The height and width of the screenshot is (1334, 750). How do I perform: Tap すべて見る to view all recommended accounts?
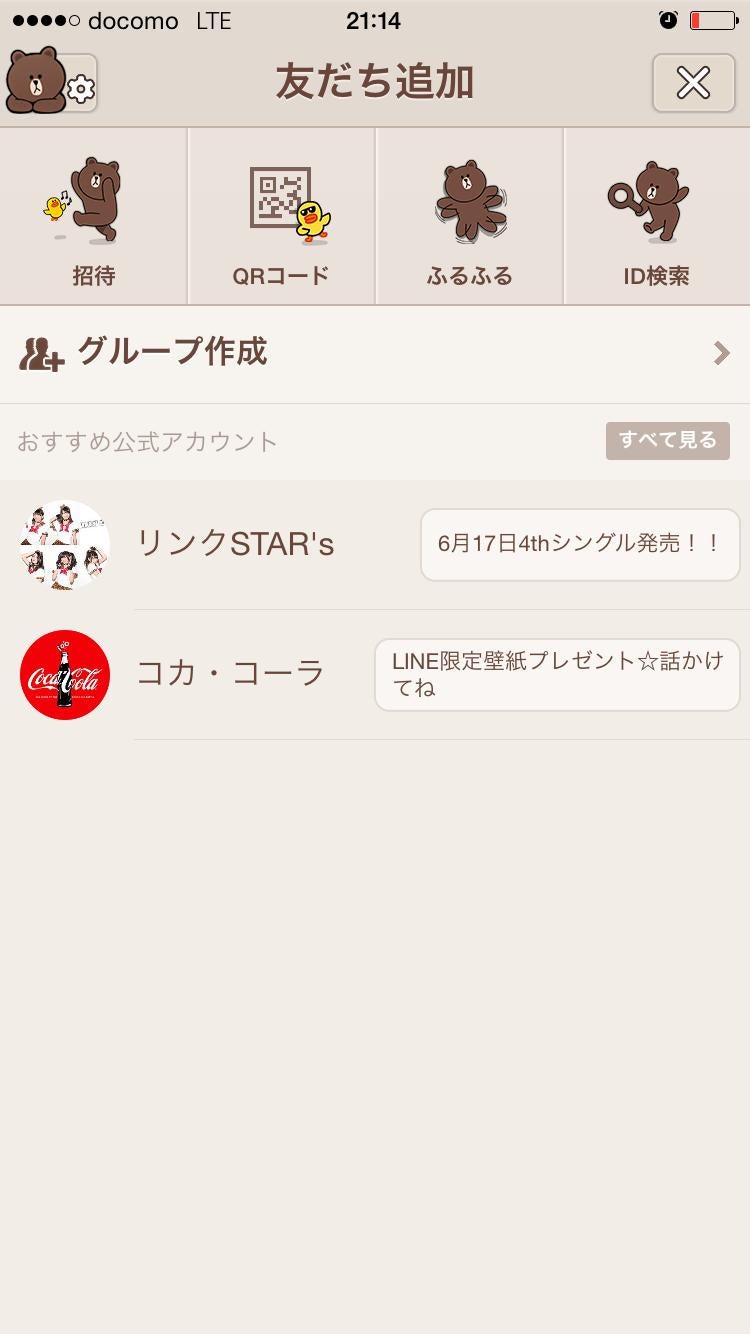667,440
